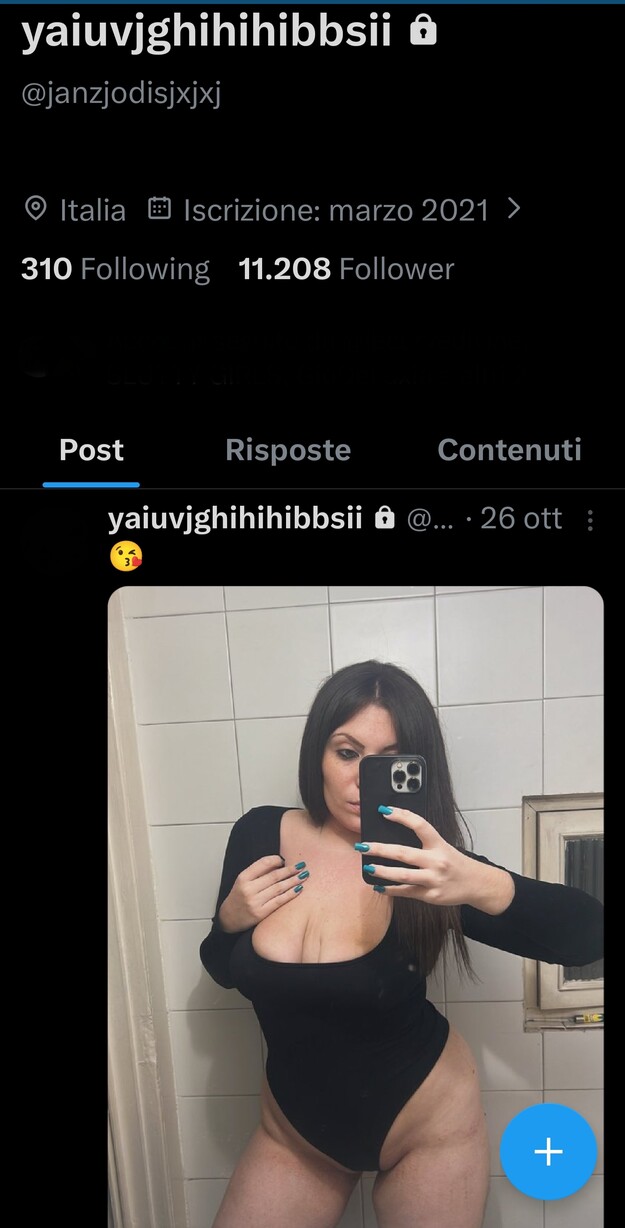Open the 310 Following list
This screenshot has width=625, height=1228.
coord(115,269)
